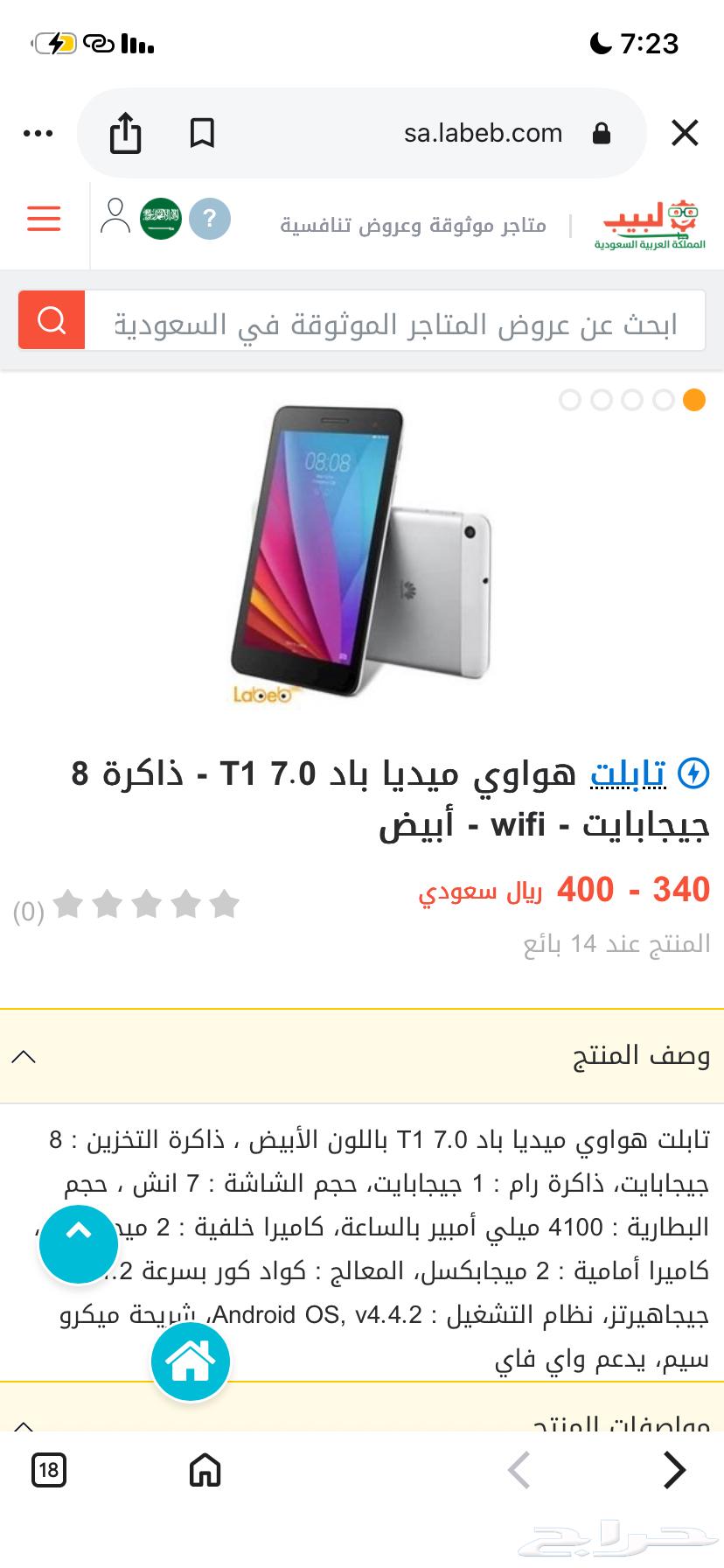Open the hamburger menu
The width and height of the screenshot is (724, 1568).
point(43,218)
